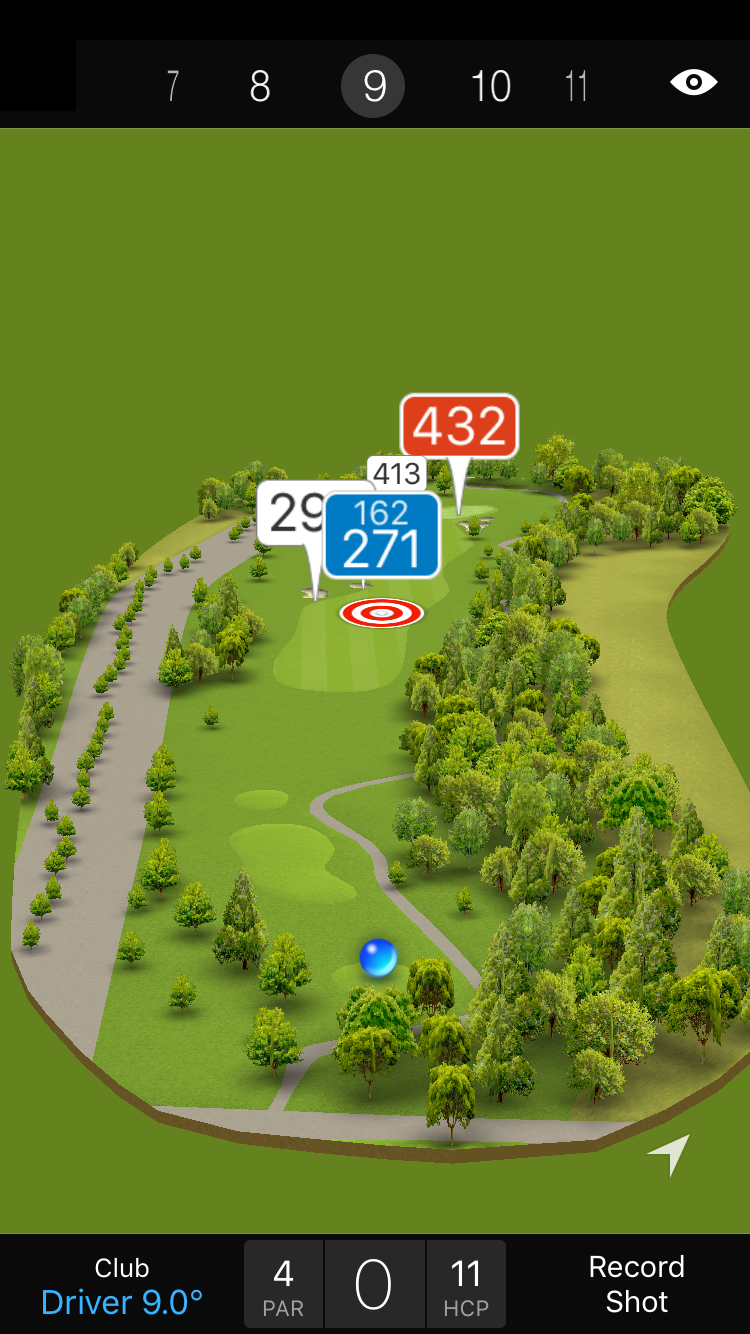Select the blue 162/271 distance marker

(382, 535)
